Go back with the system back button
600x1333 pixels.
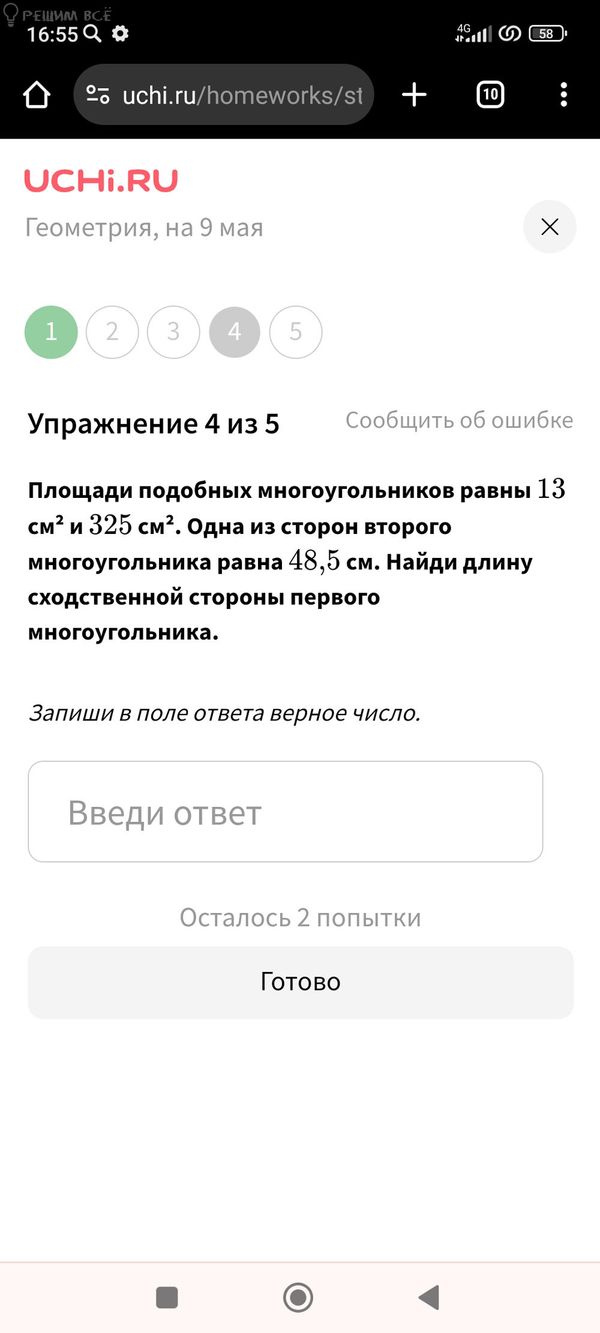429,1298
